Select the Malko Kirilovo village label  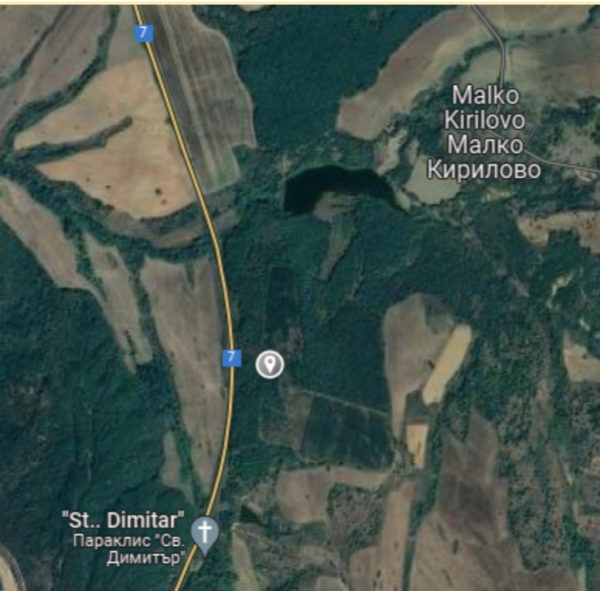pyautogui.click(x=484, y=132)
